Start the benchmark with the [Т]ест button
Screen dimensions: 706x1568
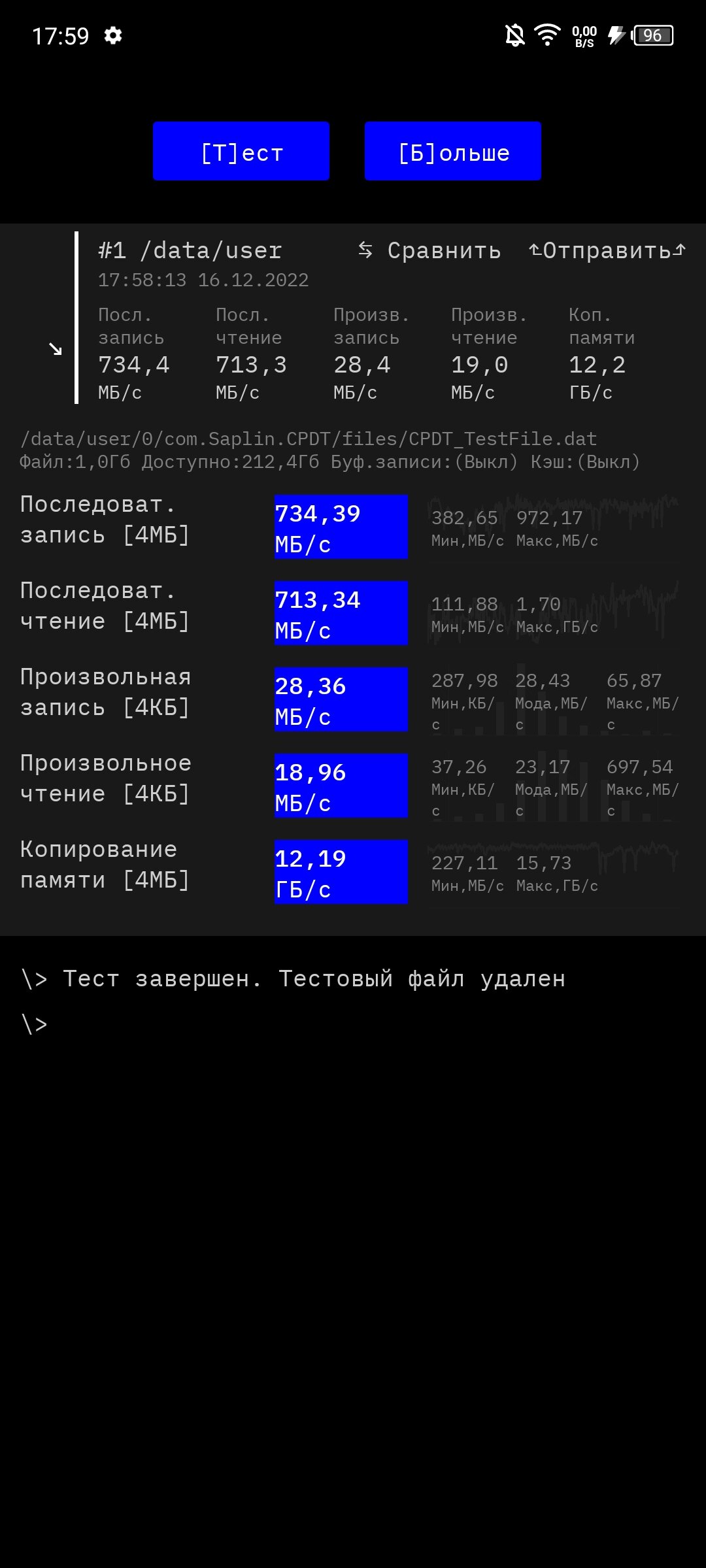(x=241, y=151)
